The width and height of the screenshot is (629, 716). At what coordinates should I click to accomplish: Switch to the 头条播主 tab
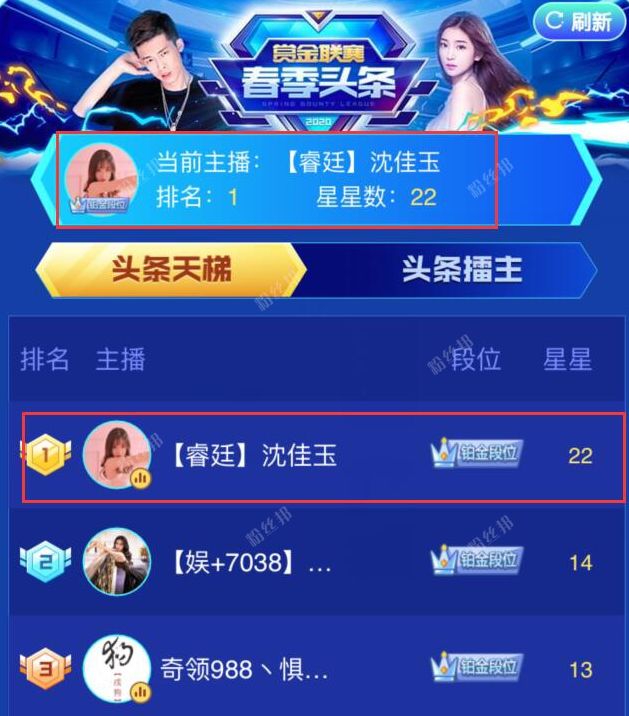pyautogui.click(x=462, y=270)
